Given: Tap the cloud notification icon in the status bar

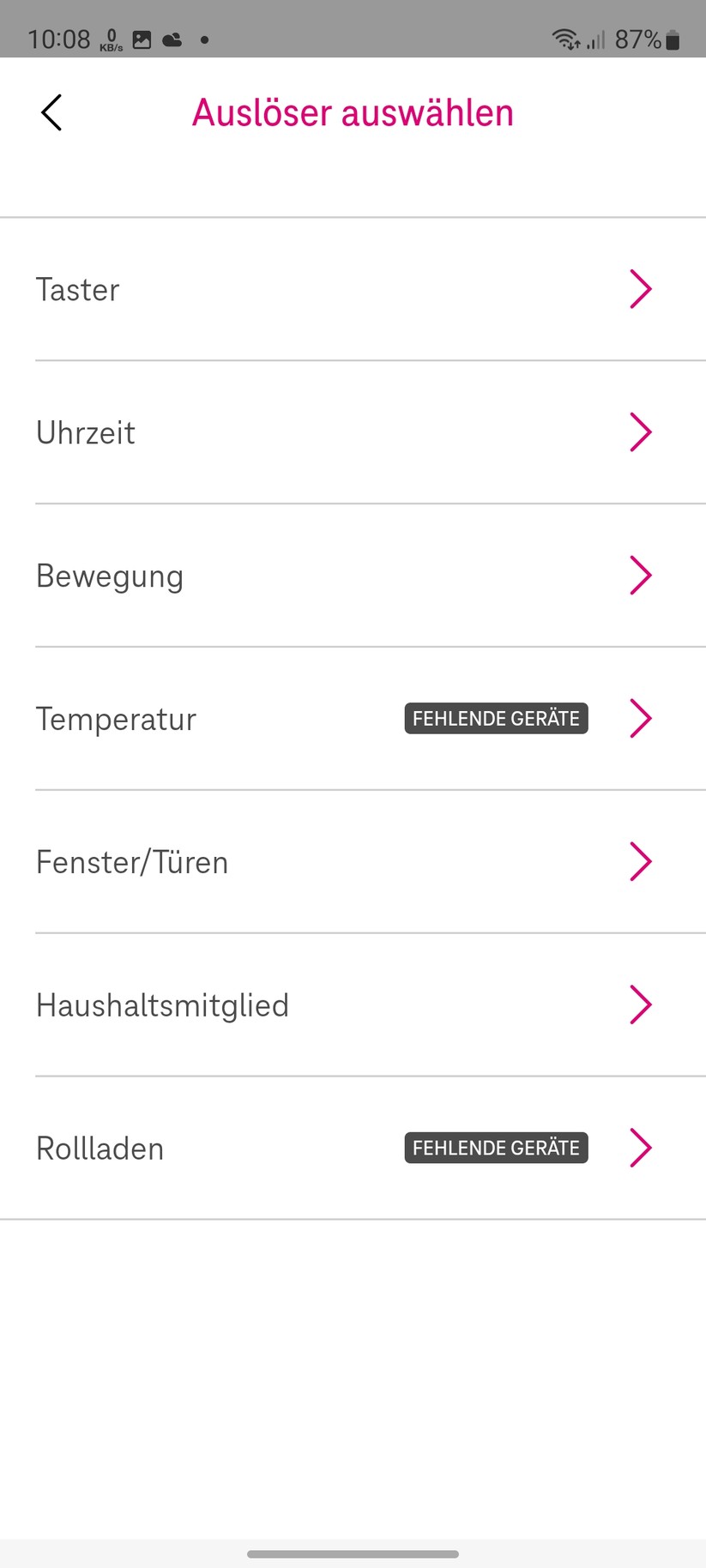Looking at the screenshot, I should [x=172, y=38].
